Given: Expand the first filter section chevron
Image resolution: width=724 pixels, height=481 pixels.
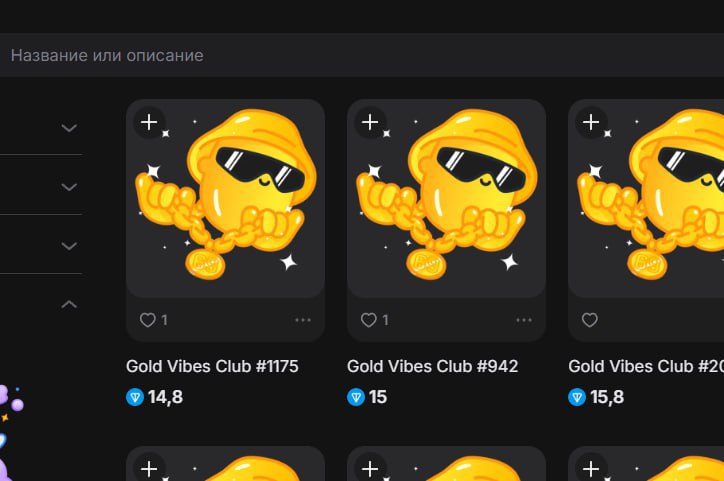Looking at the screenshot, I should click(69, 127).
